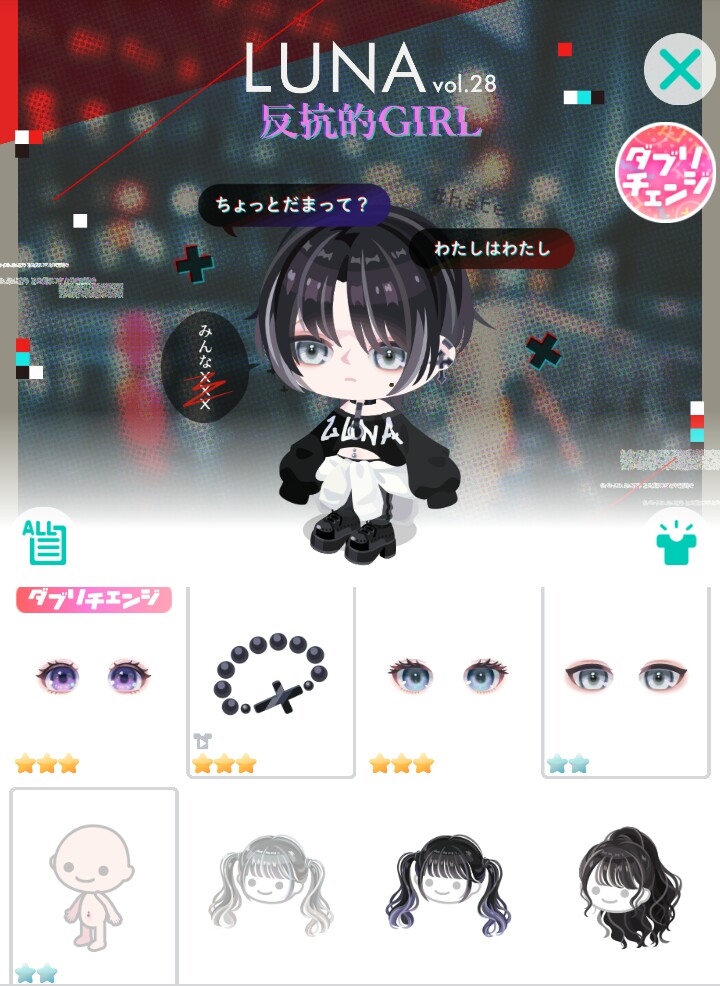Tap the round ダブリチェンジ button
Screen dimensions: 720x986
click(665, 173)
